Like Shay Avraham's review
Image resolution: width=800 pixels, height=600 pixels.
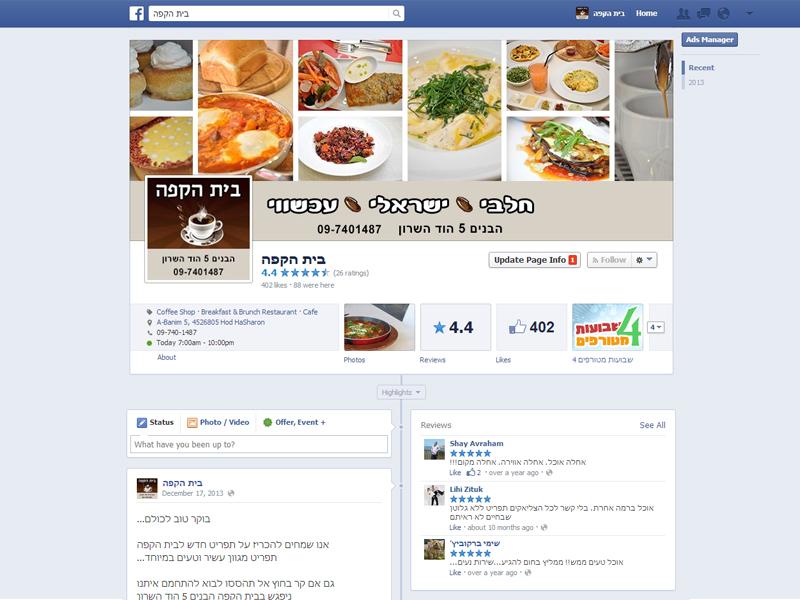[455, 472]
